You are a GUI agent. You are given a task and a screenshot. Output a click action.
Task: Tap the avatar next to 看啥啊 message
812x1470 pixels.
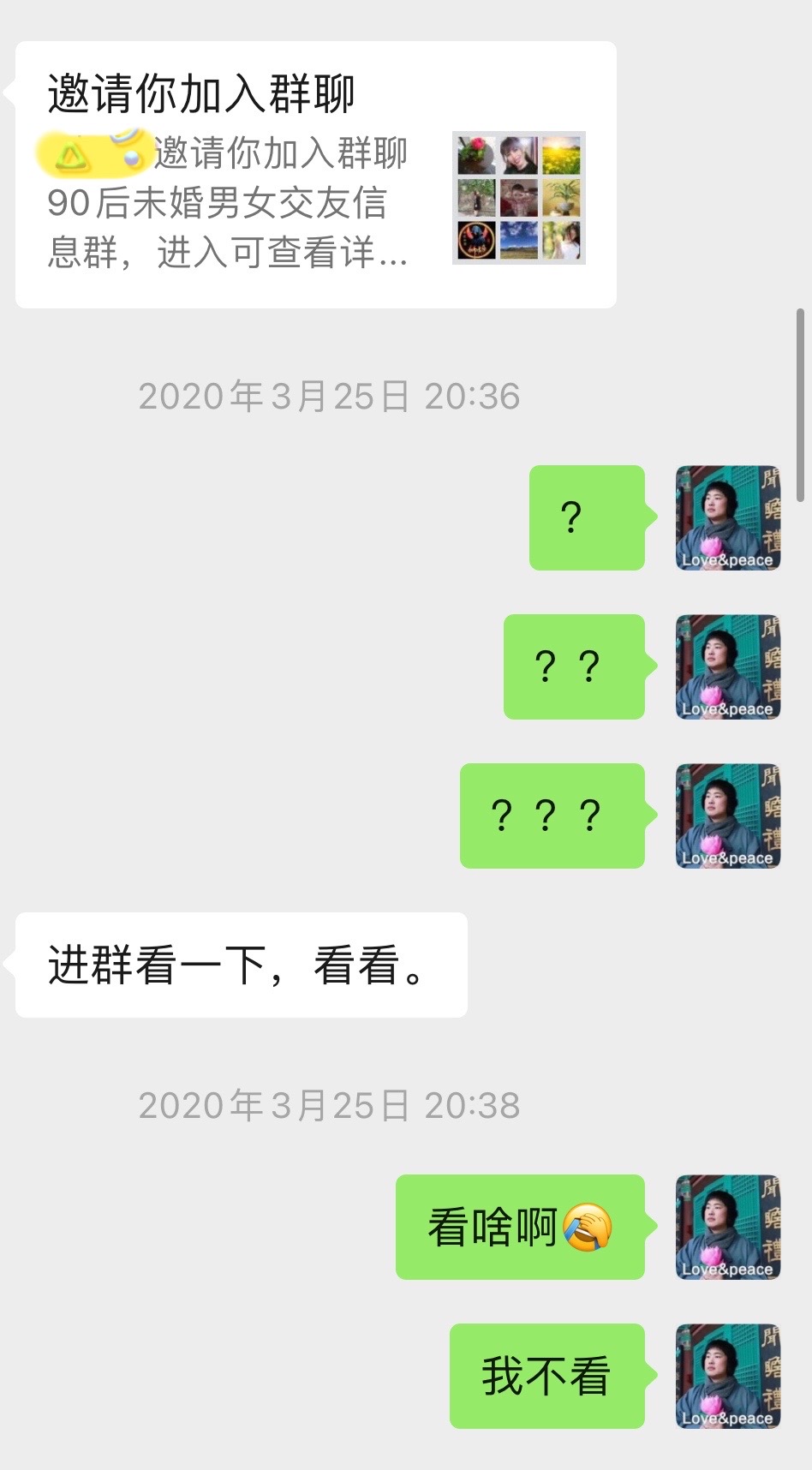point(728,1227)
